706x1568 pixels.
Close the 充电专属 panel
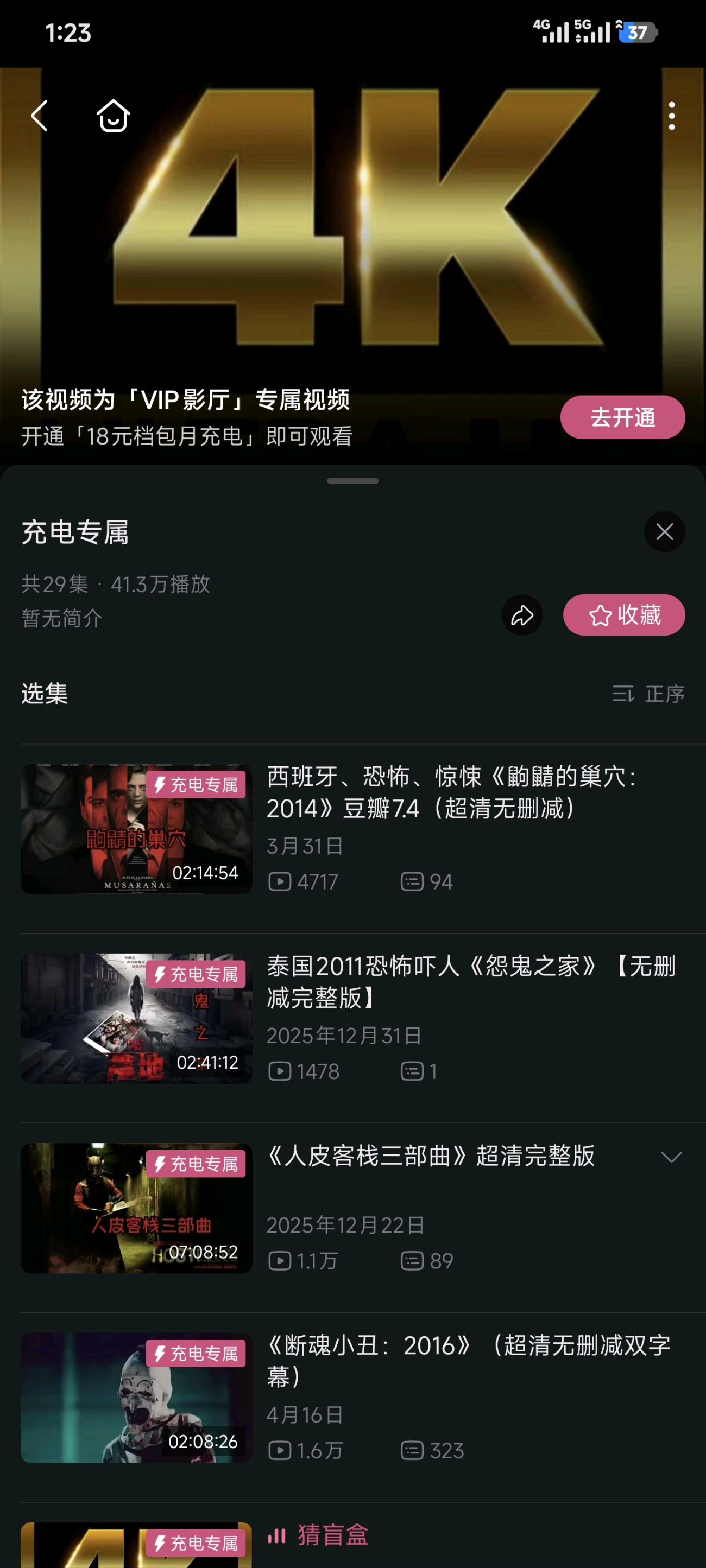pos(664,531)
